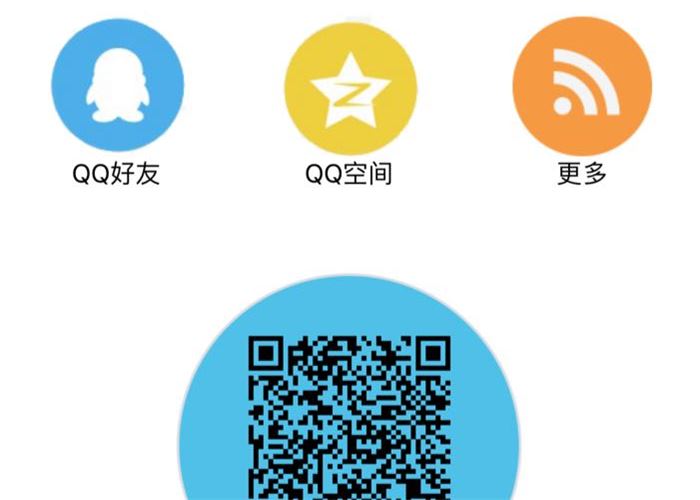Share to QQ空间
Image resolution: width=700 pixels, height=500 pixels.
349,86
